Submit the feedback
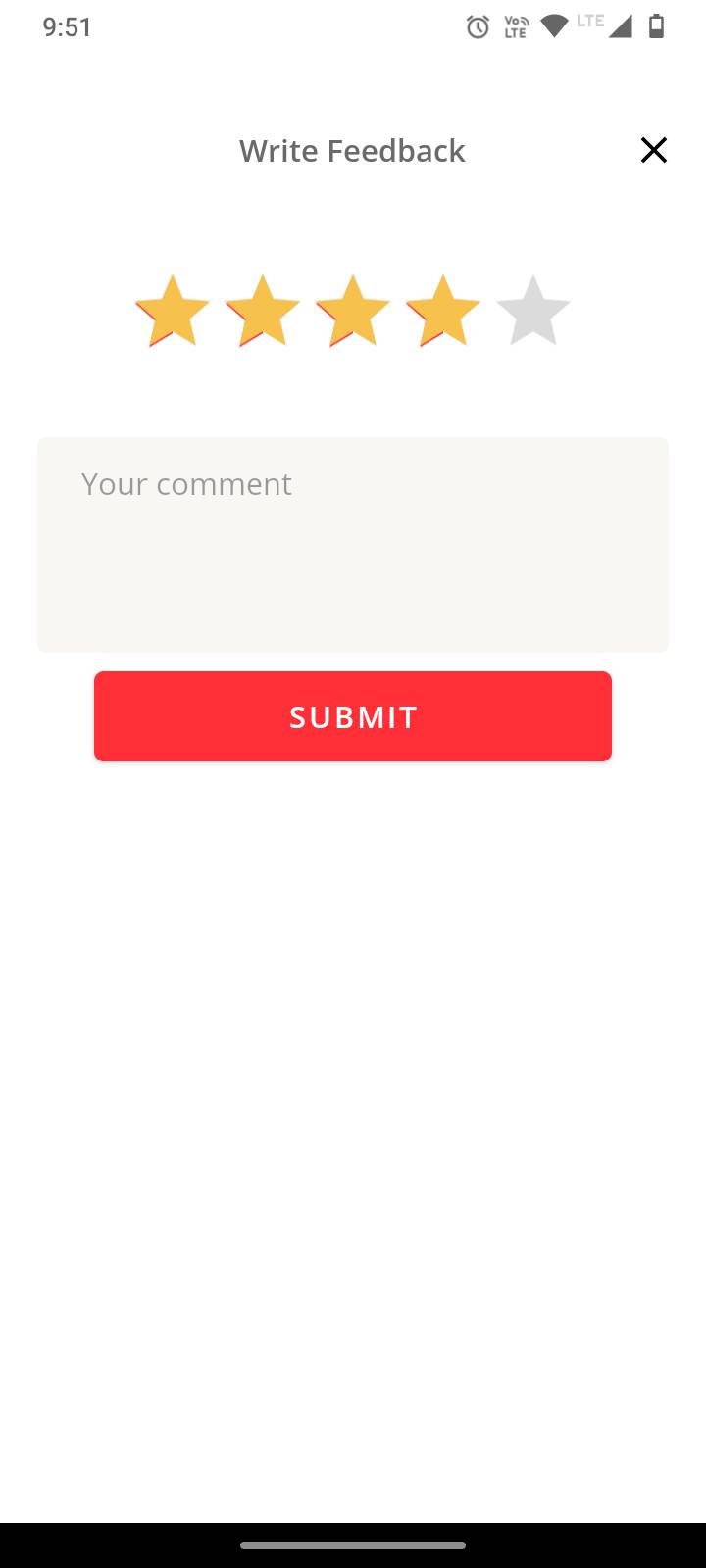Viewport: 706px width, 1568px height. 353,716
